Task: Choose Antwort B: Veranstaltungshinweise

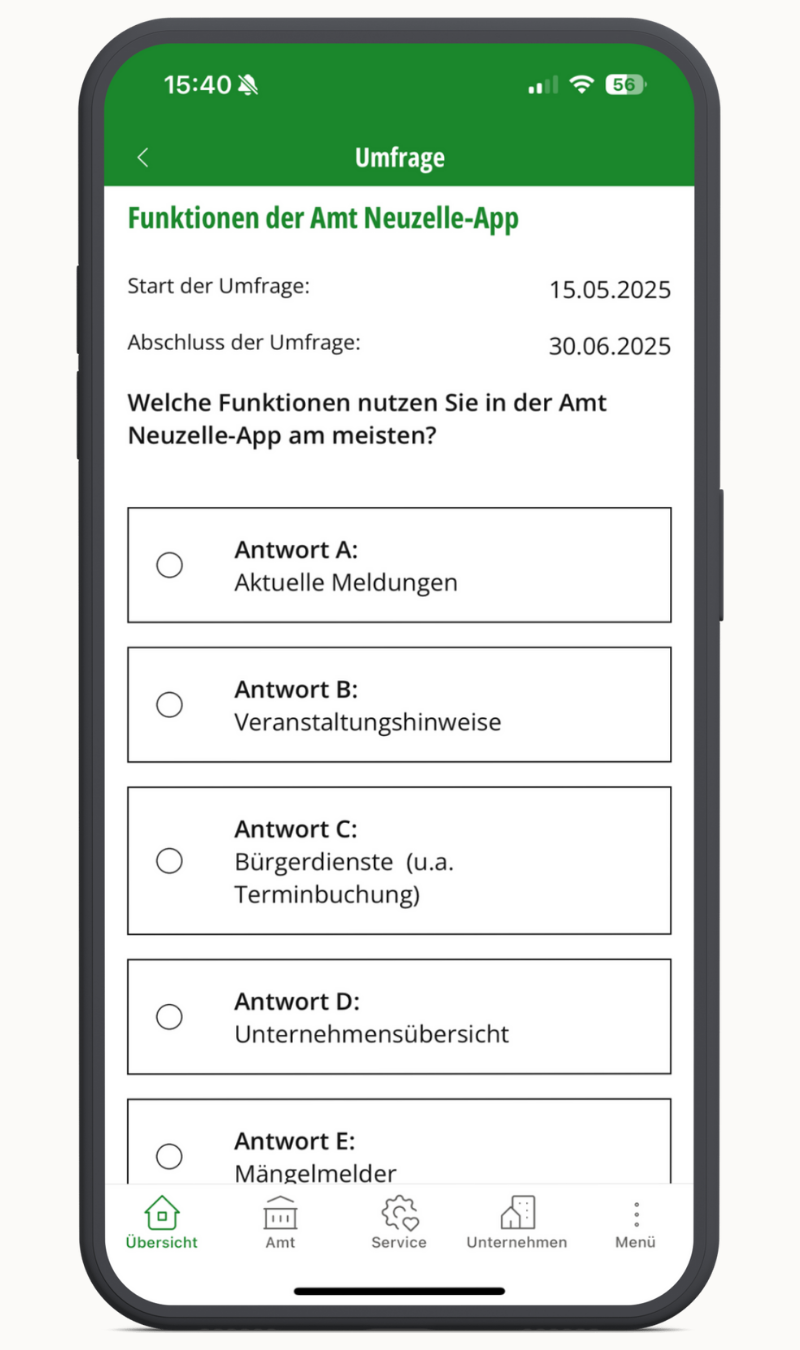Action: 399,705
